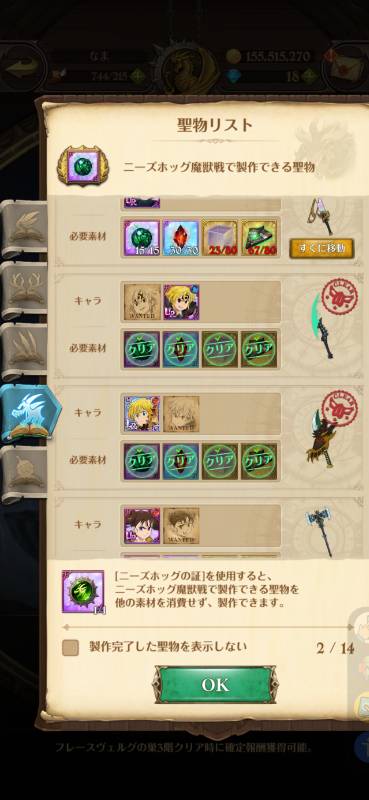Tap the ニーズホッグの証 item icon
This screenshot has height=800, width=369.
point(83,592)
